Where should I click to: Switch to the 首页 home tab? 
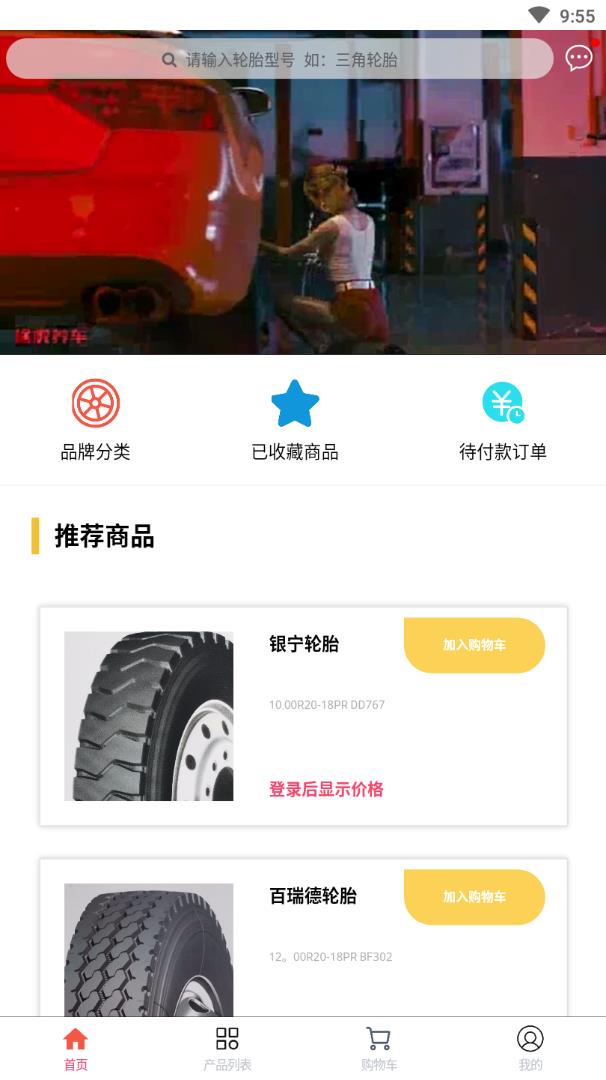click(76, 1047)
